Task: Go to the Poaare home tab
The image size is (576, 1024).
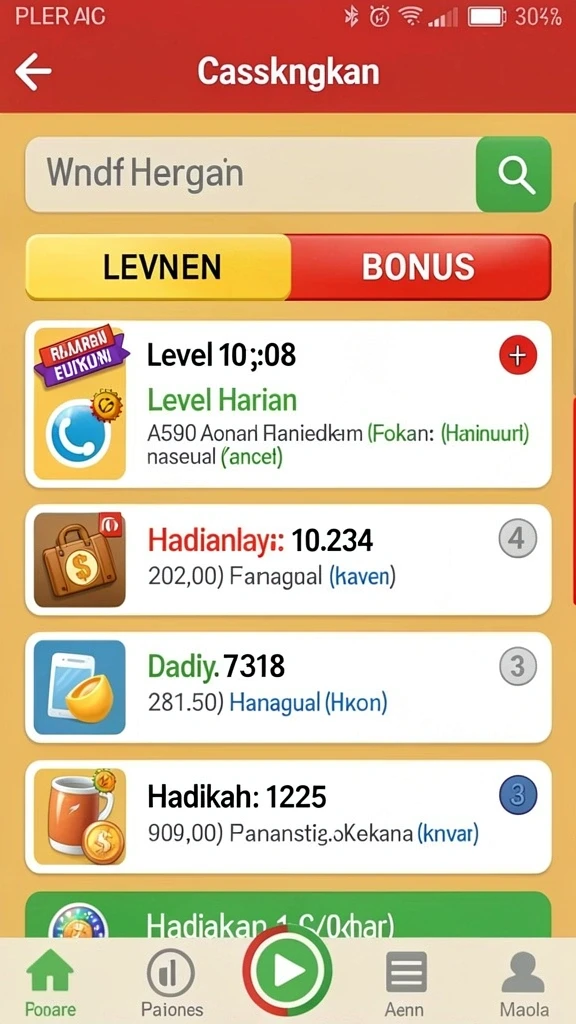Action: click(x=50, y=981)
